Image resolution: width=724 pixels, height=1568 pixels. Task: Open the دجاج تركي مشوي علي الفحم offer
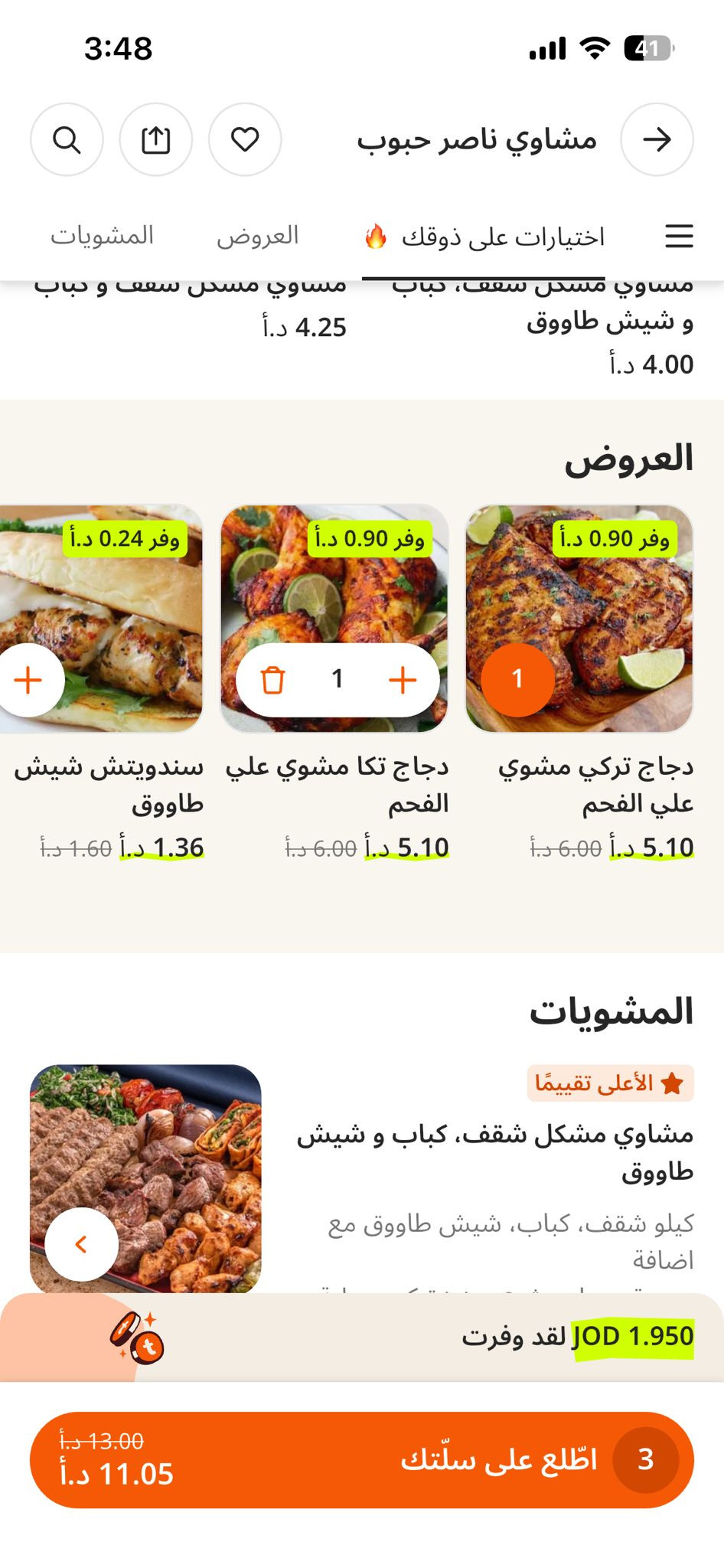pos(595,784)
